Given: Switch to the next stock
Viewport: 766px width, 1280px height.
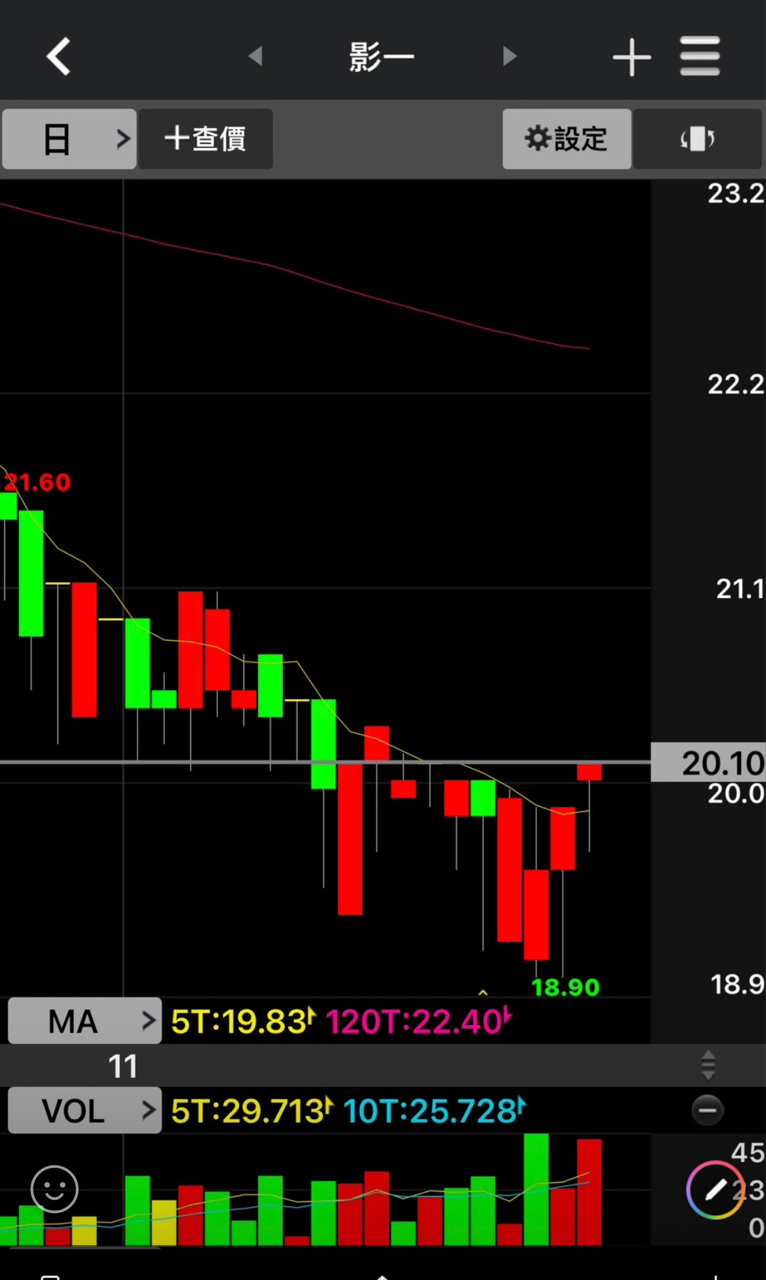Looking at the screenshot, I should click(510, 57).
